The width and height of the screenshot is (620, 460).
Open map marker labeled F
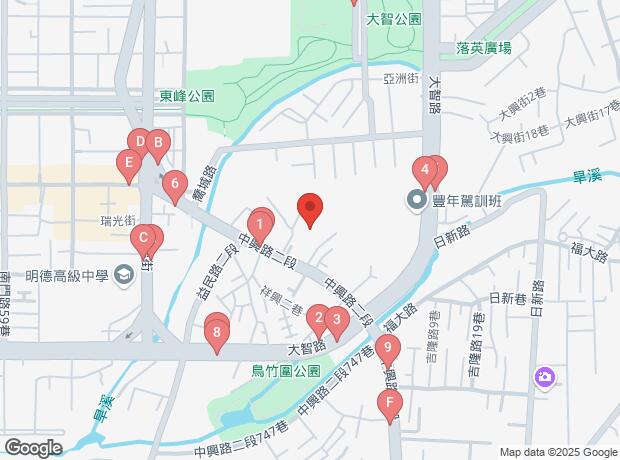pyautogui.click(x=390, y=403)
